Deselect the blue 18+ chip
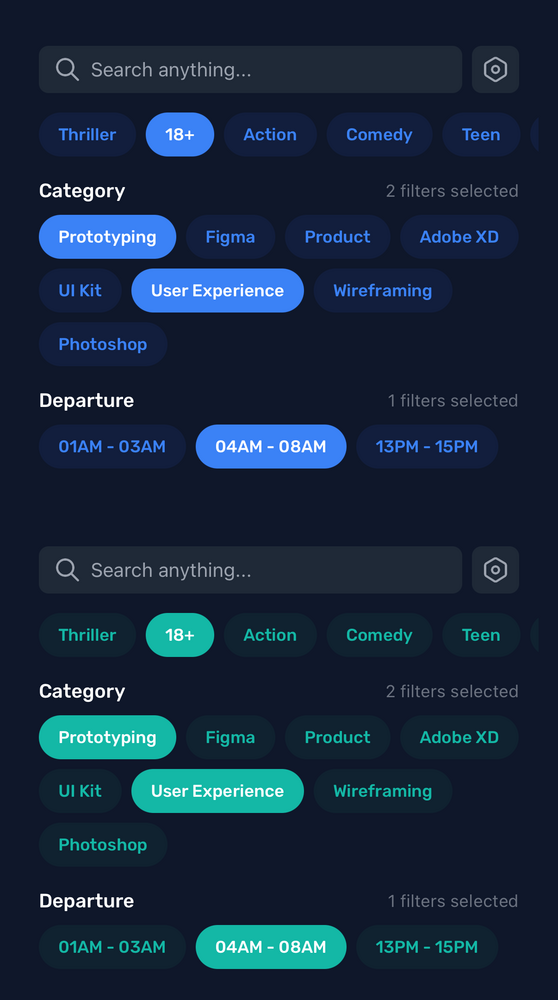 coord(180,135)
